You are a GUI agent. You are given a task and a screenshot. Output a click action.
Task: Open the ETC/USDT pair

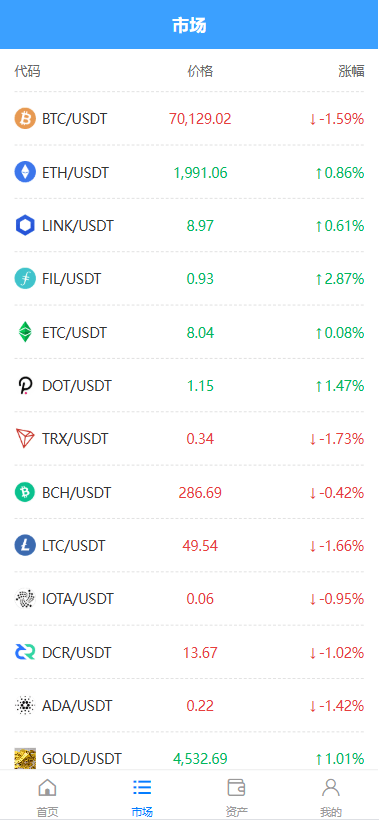click(189, 332)
